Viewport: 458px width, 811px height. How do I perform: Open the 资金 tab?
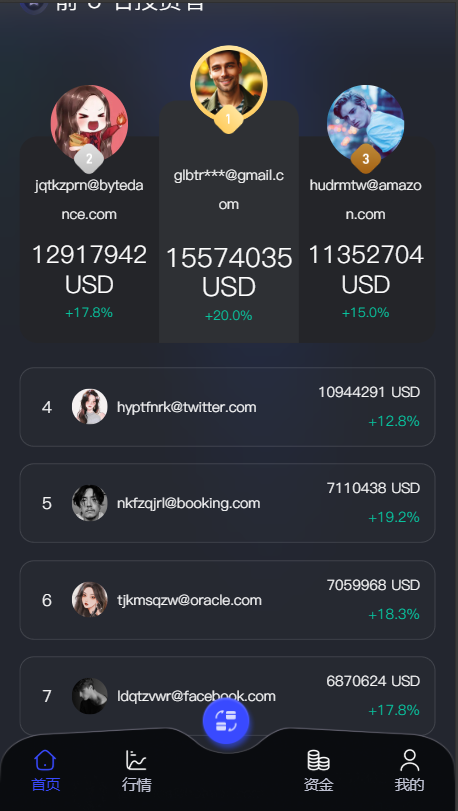point(318,771)
